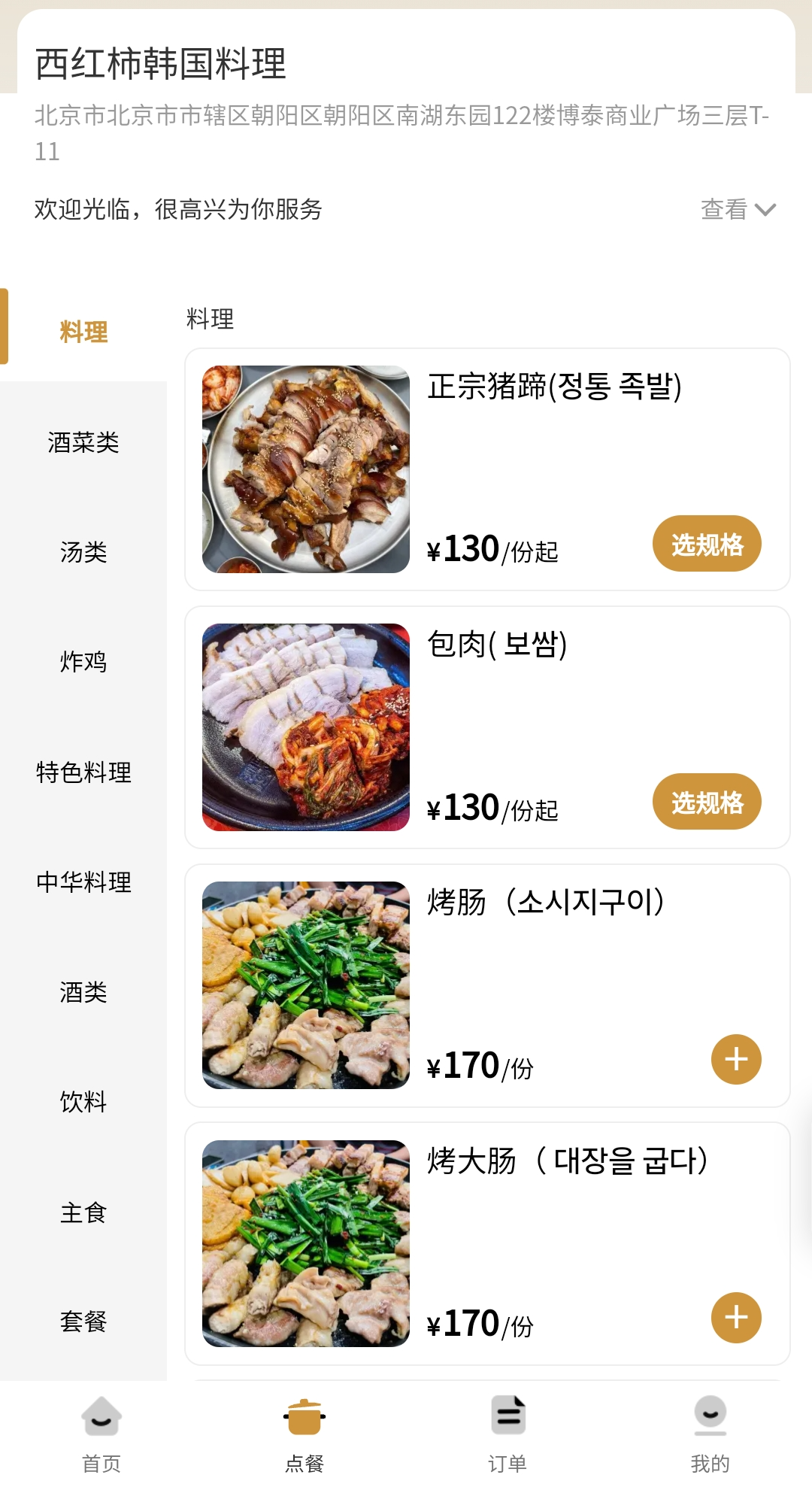The image size is (812, 1487).
Task: View the 套餐 category
Action: click(83, 1322)
